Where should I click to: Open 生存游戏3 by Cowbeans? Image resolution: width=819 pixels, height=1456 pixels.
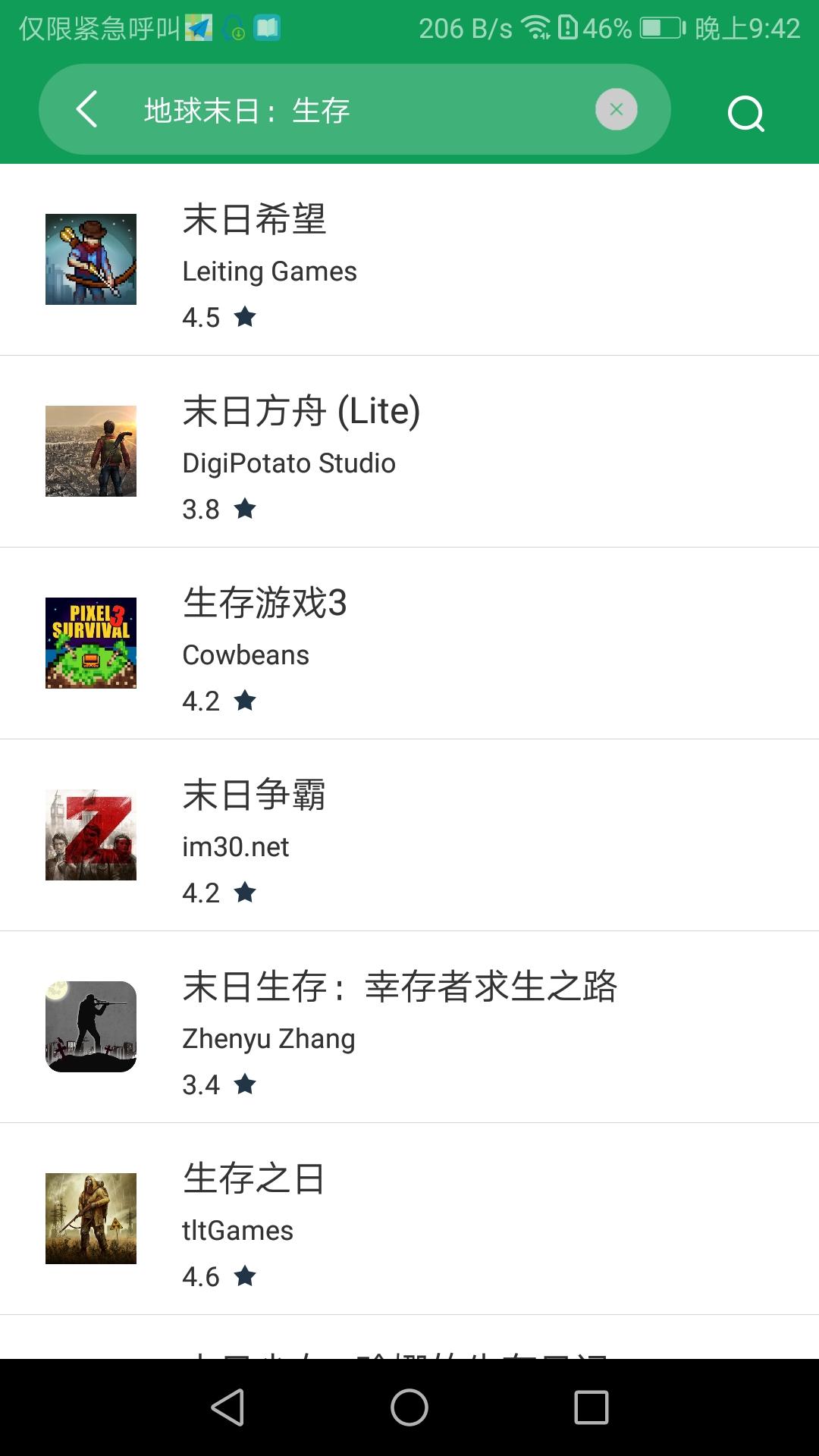point(409,644)
